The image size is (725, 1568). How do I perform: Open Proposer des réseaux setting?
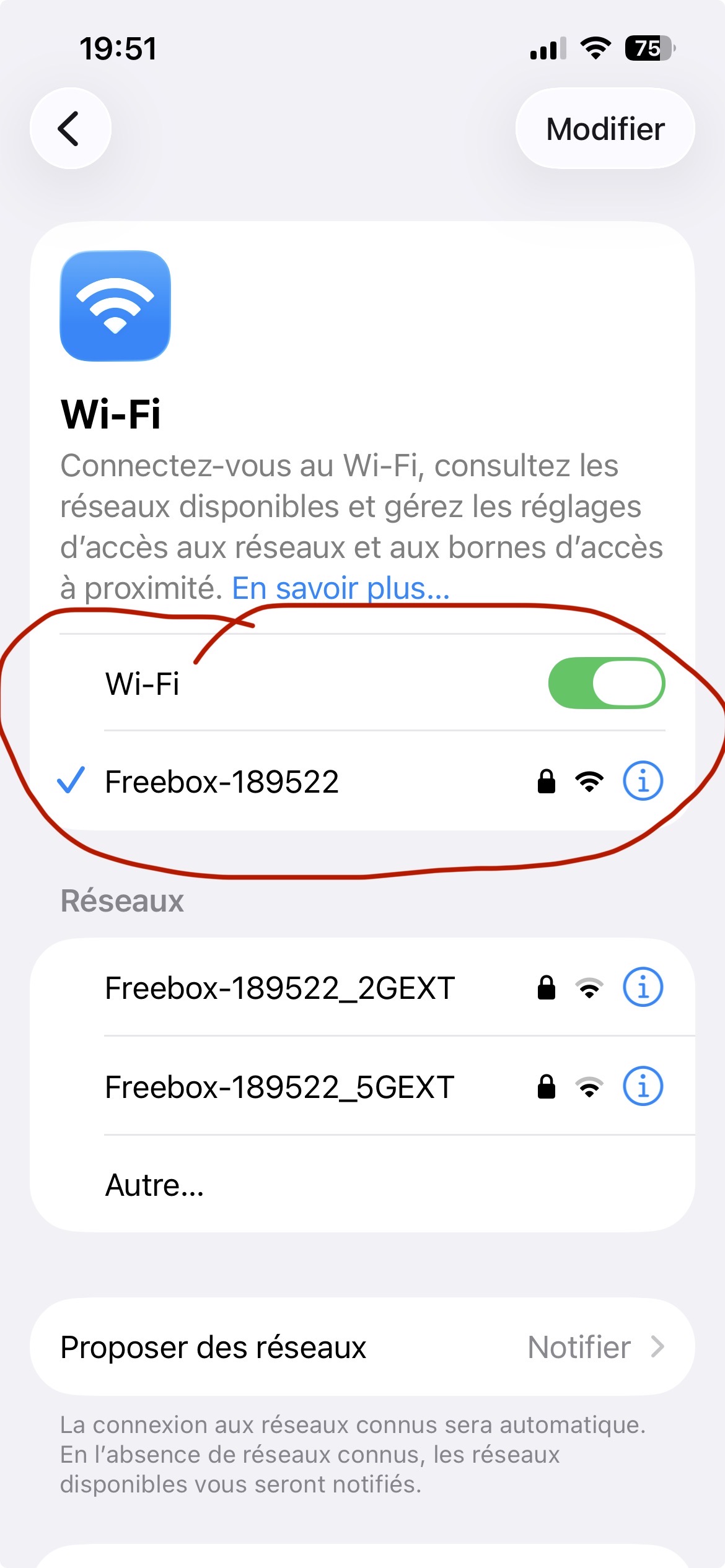(362, 1347)
